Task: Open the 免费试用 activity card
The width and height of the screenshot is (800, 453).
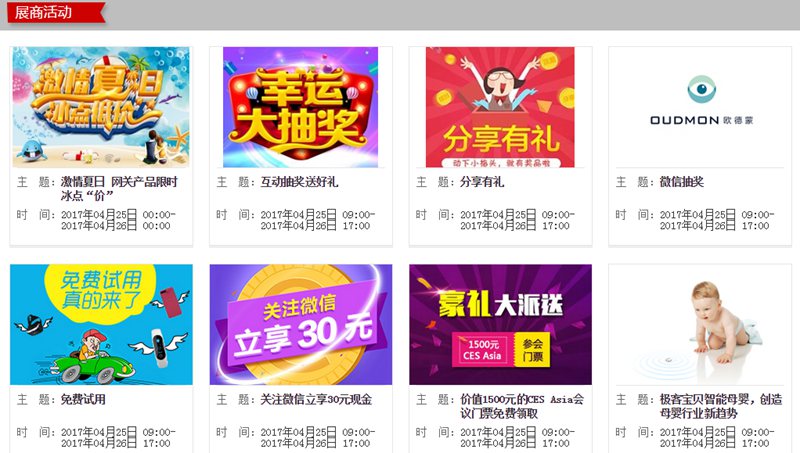Action: point(101,324)
